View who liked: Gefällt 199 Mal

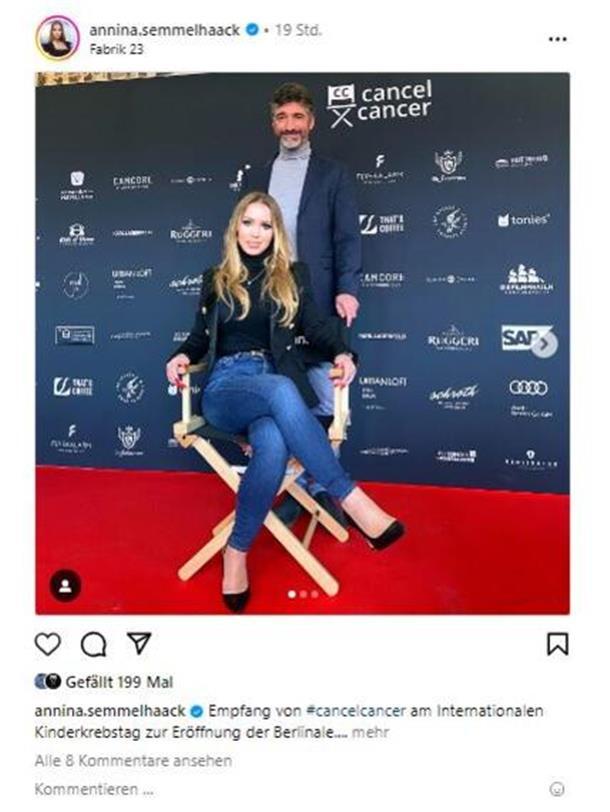[x=119, y=682]
